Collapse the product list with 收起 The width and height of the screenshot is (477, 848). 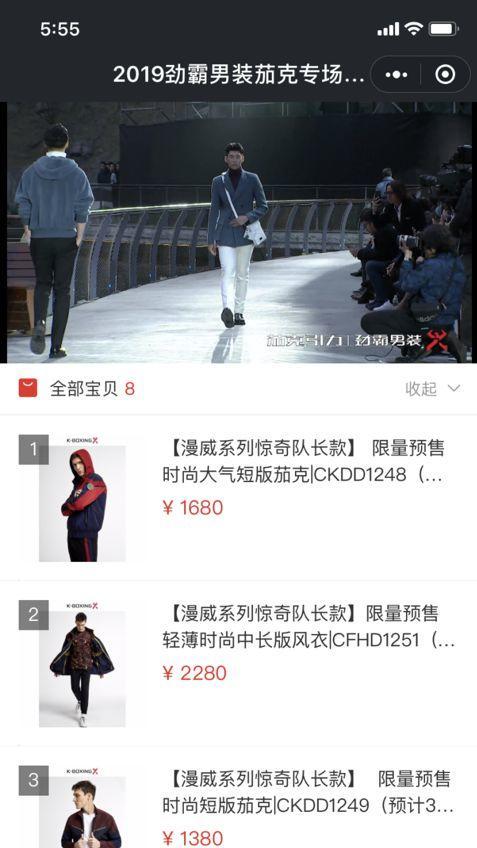pos(433,388)
